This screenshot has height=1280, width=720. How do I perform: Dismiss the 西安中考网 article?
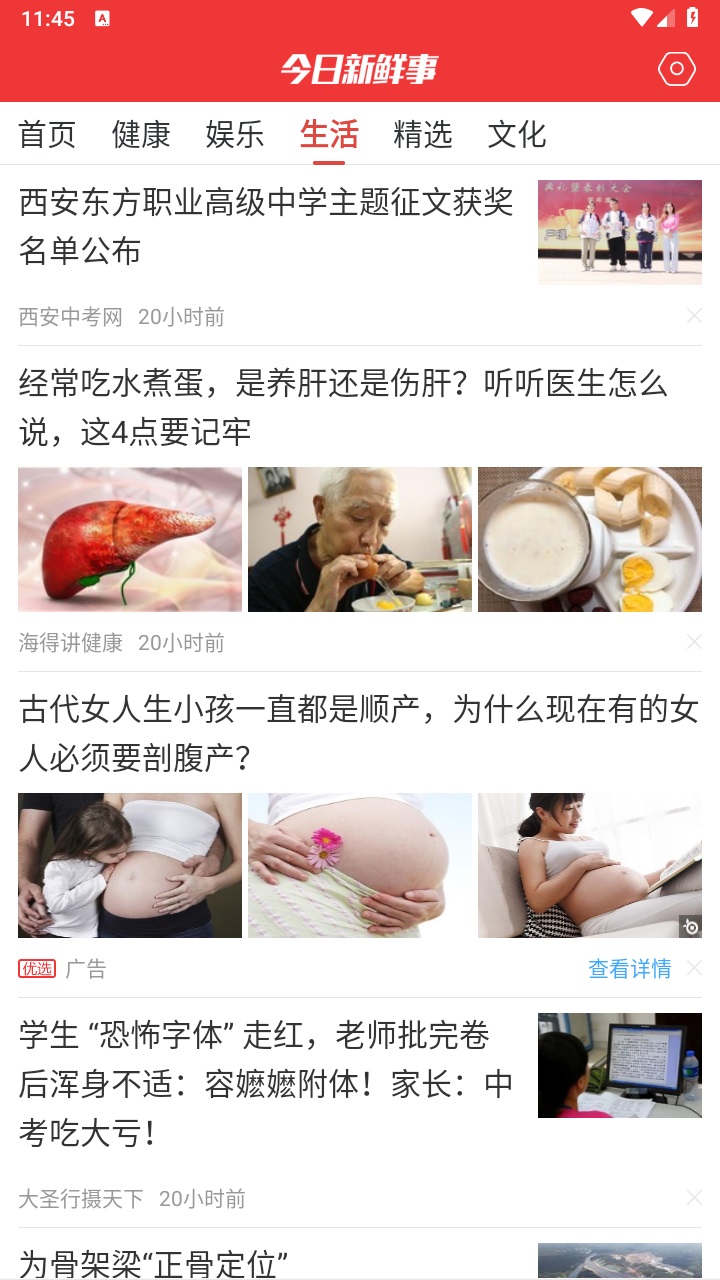click(x=694, y=316)
